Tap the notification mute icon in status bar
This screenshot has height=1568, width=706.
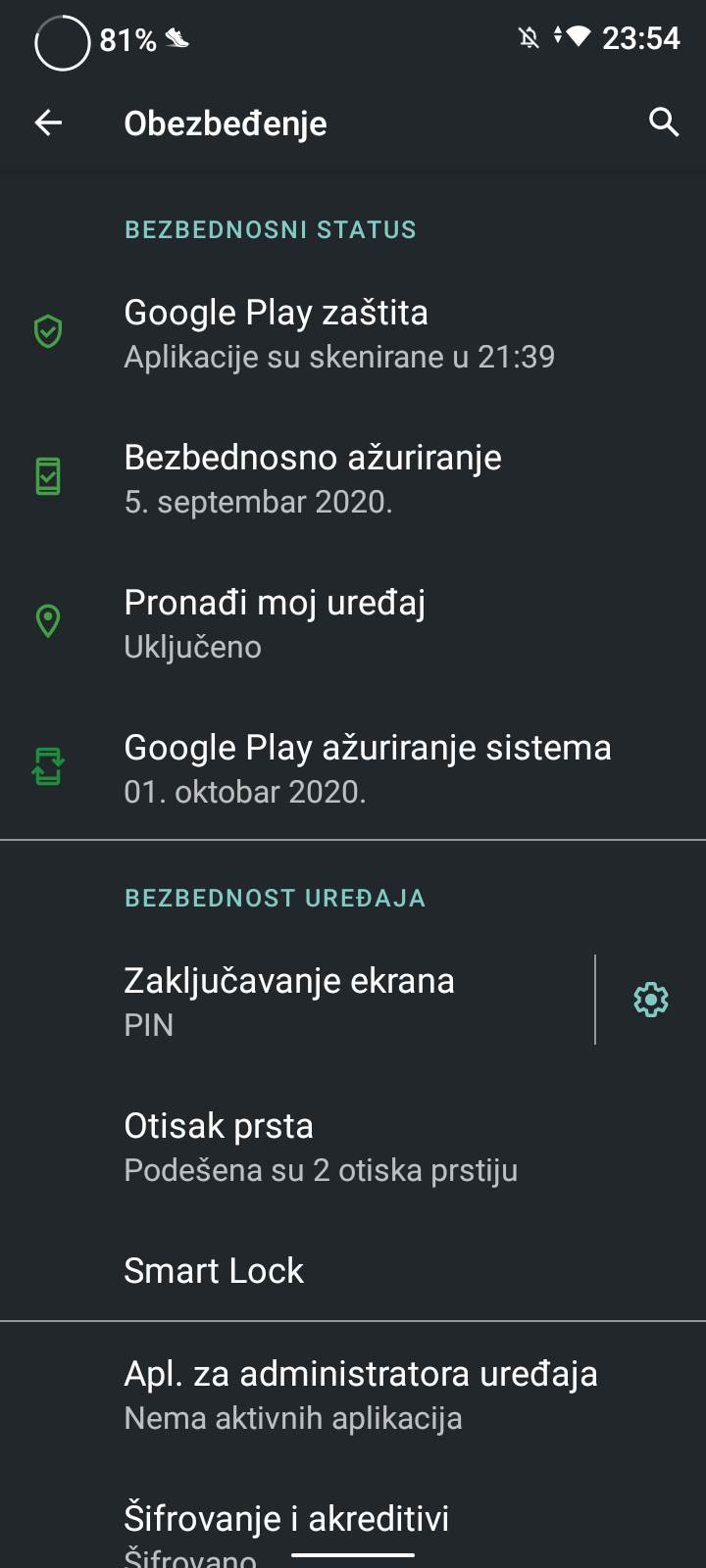(527, 36)
